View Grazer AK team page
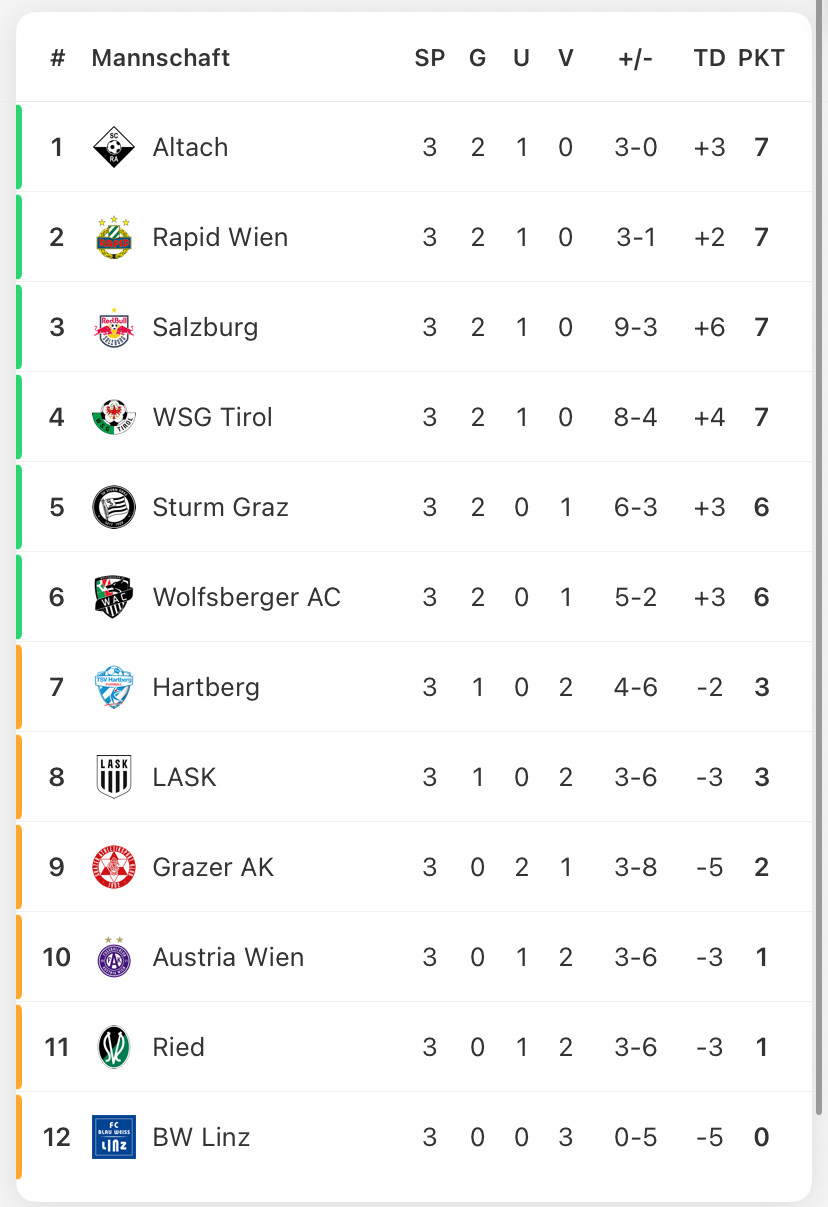 [x=213, y=867]
